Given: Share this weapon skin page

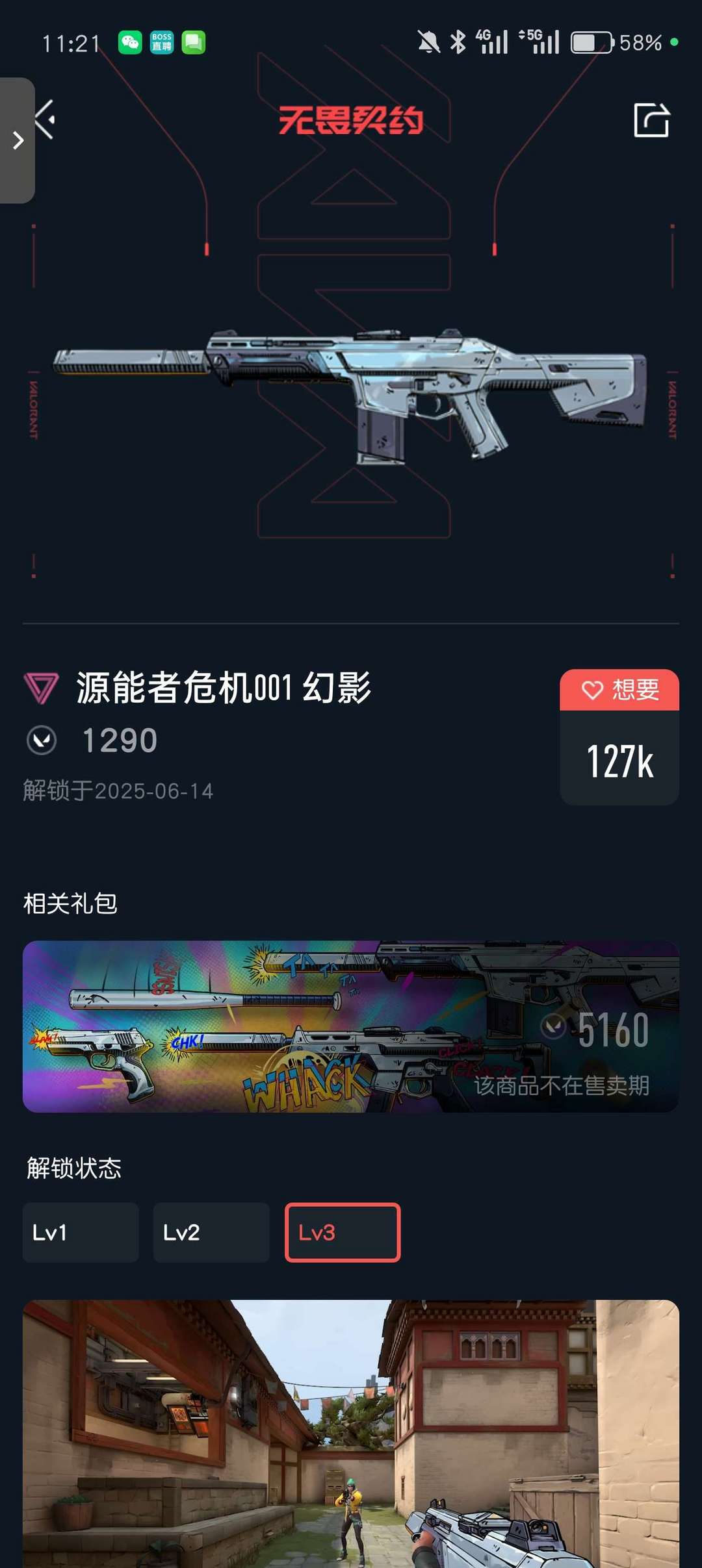Looking at the screenshot, I should (x=651, y=120).
